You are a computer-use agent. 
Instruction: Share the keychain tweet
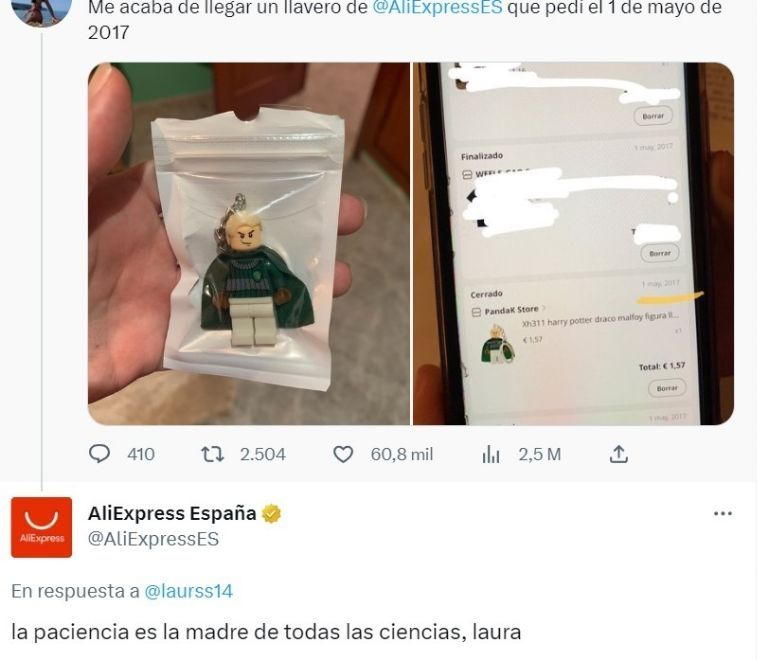tap(618, 454)
